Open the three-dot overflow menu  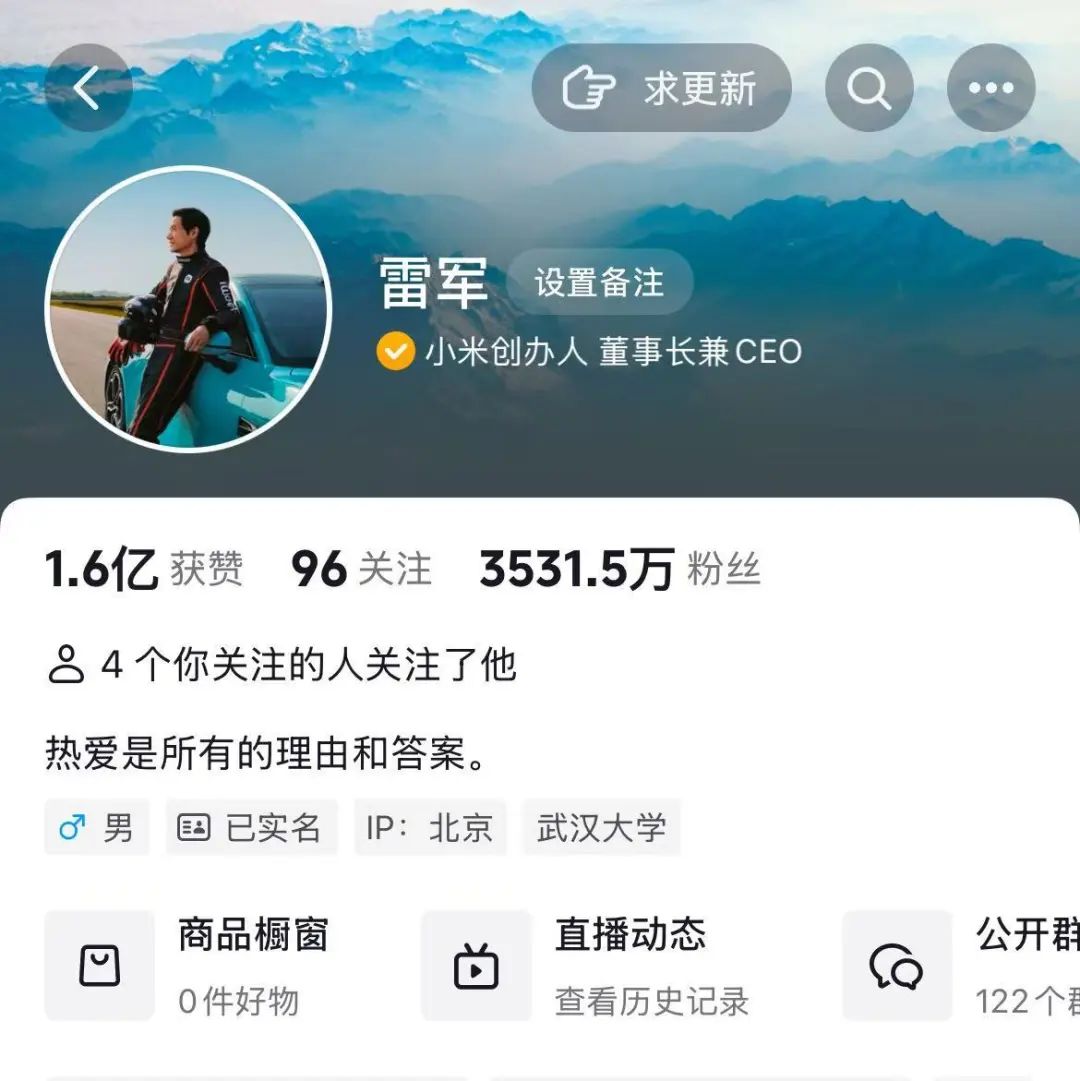click(x=990, y=88)
